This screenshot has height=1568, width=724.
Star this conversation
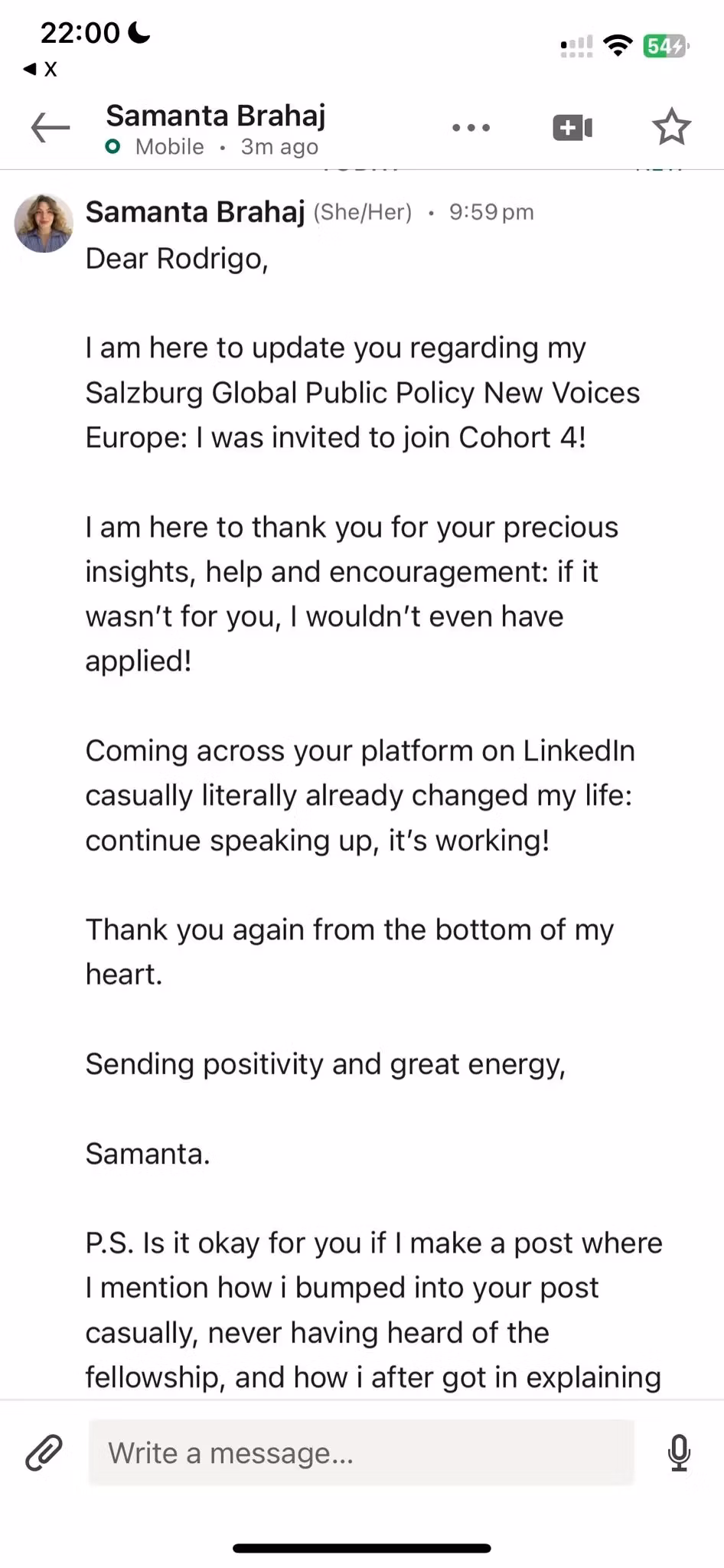tap(671, 127)
